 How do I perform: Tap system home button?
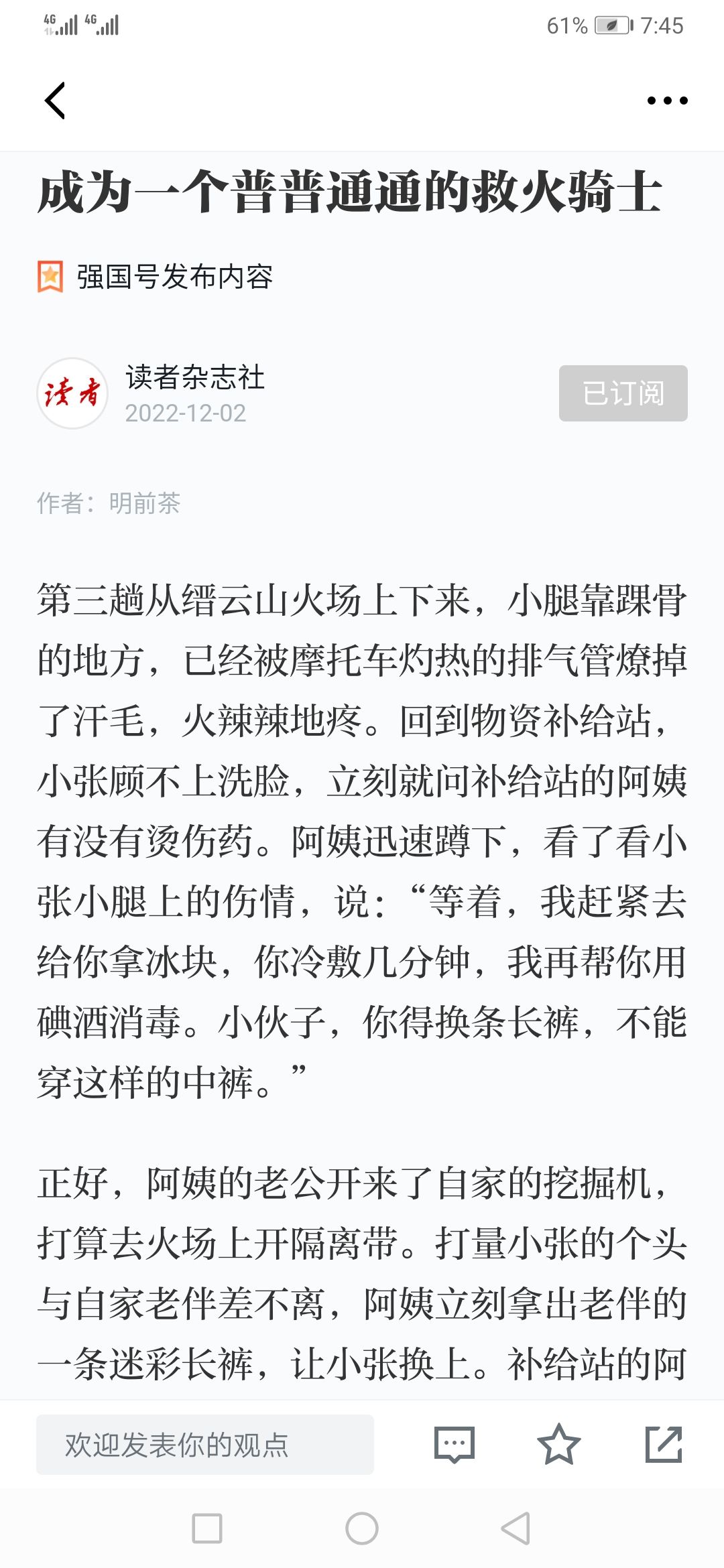pos(362,1528)
